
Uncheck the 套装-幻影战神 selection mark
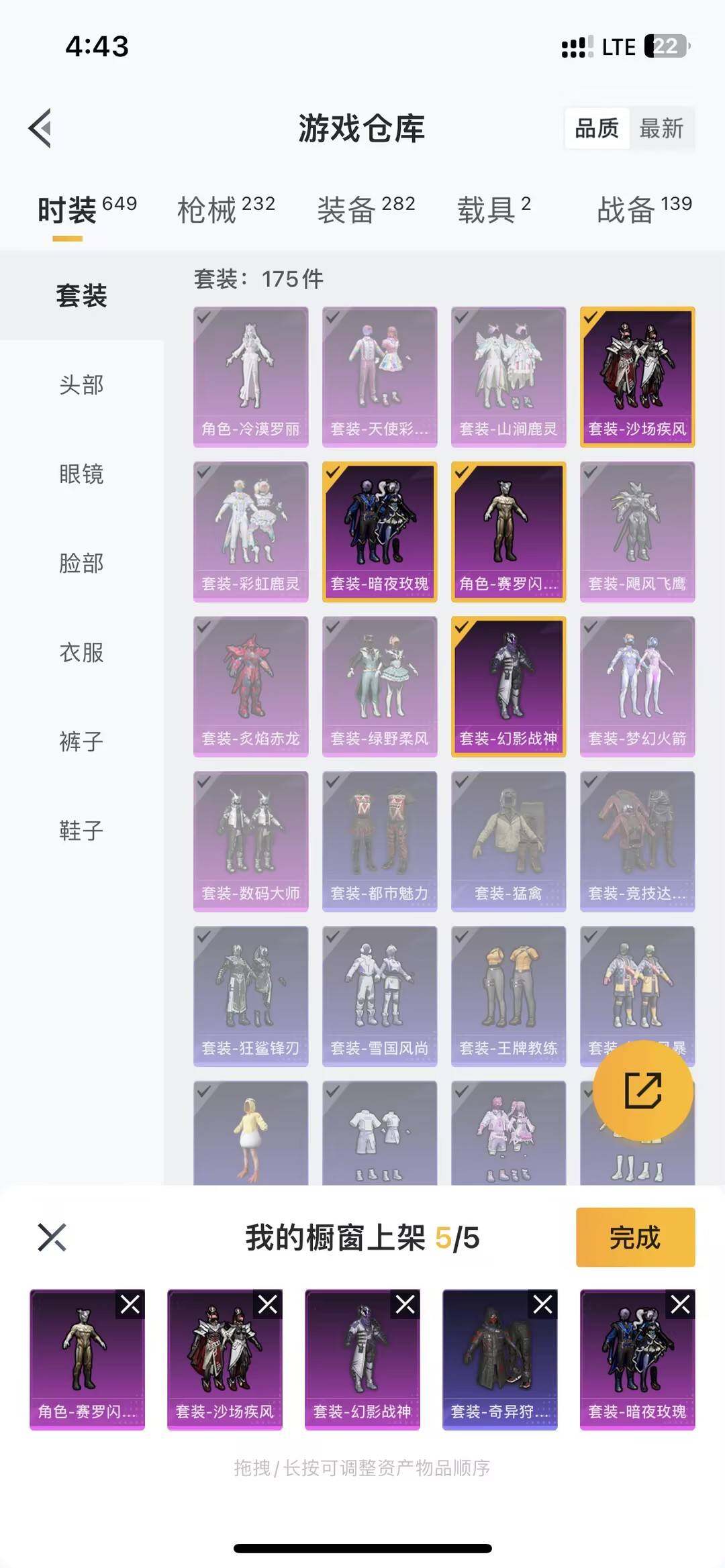pyautogui.click(x=461, y=629)
